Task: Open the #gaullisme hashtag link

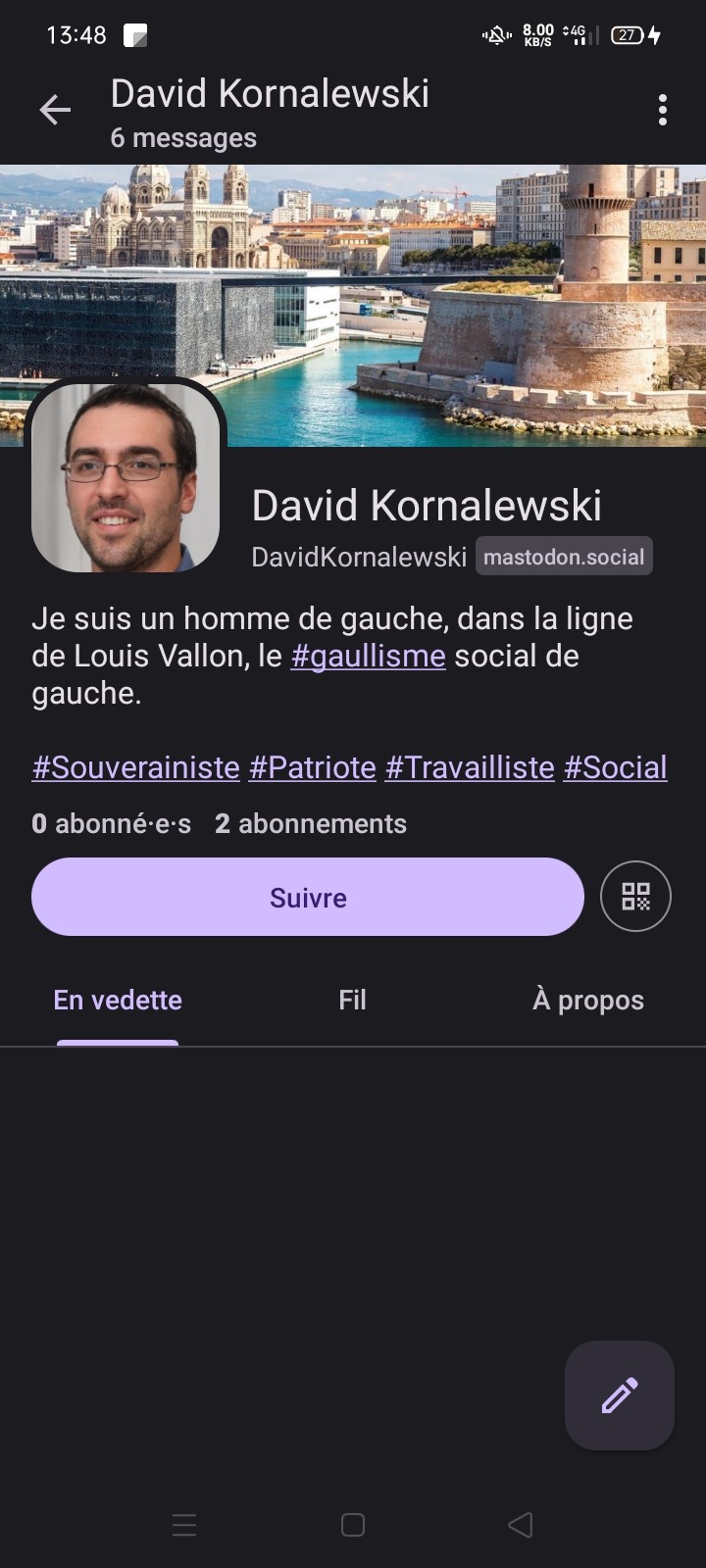Action: [368, 656]
